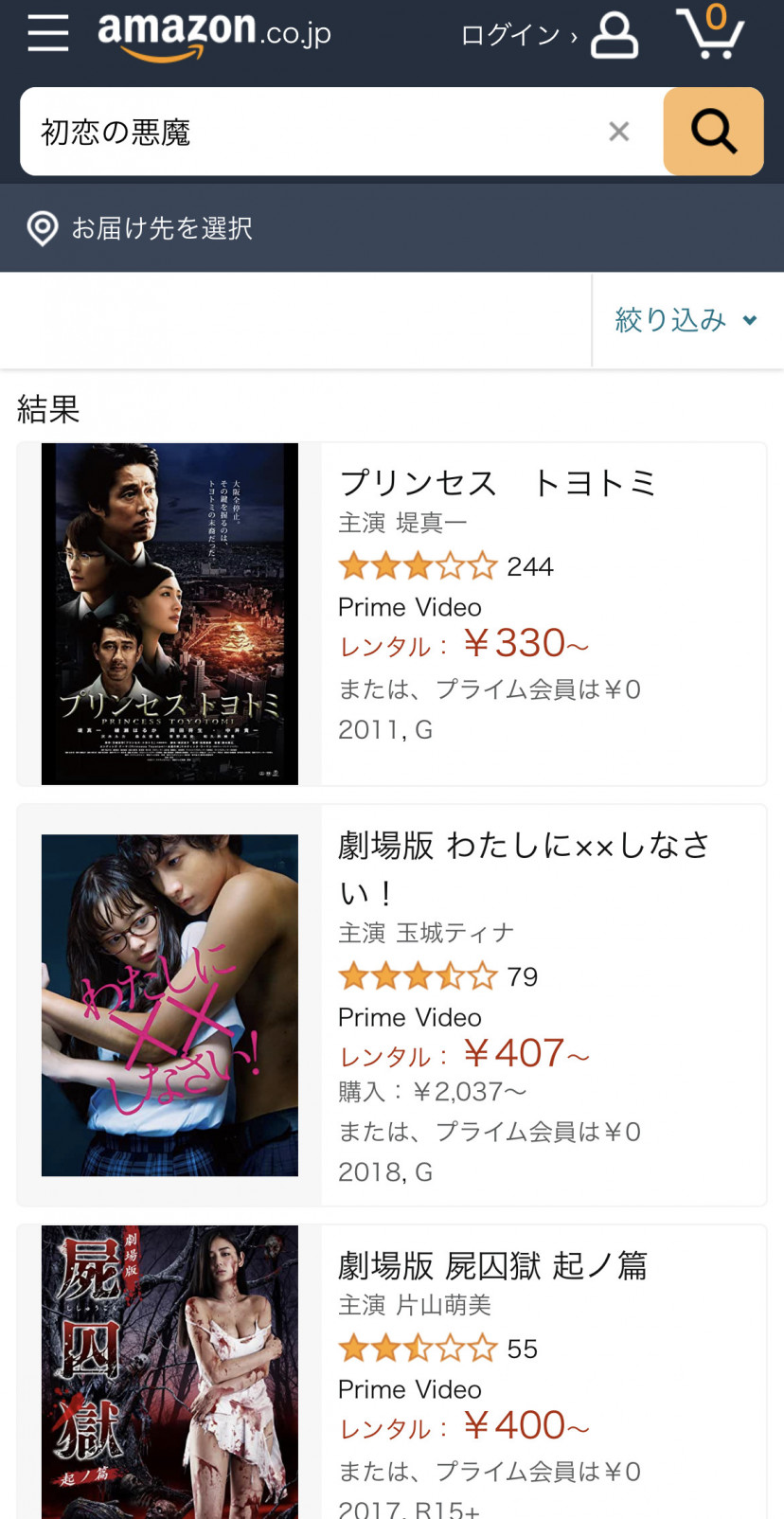This screenshot has width=784, height=1519.
Task: Open the hamburger menu
Action: tap(47, 33)
